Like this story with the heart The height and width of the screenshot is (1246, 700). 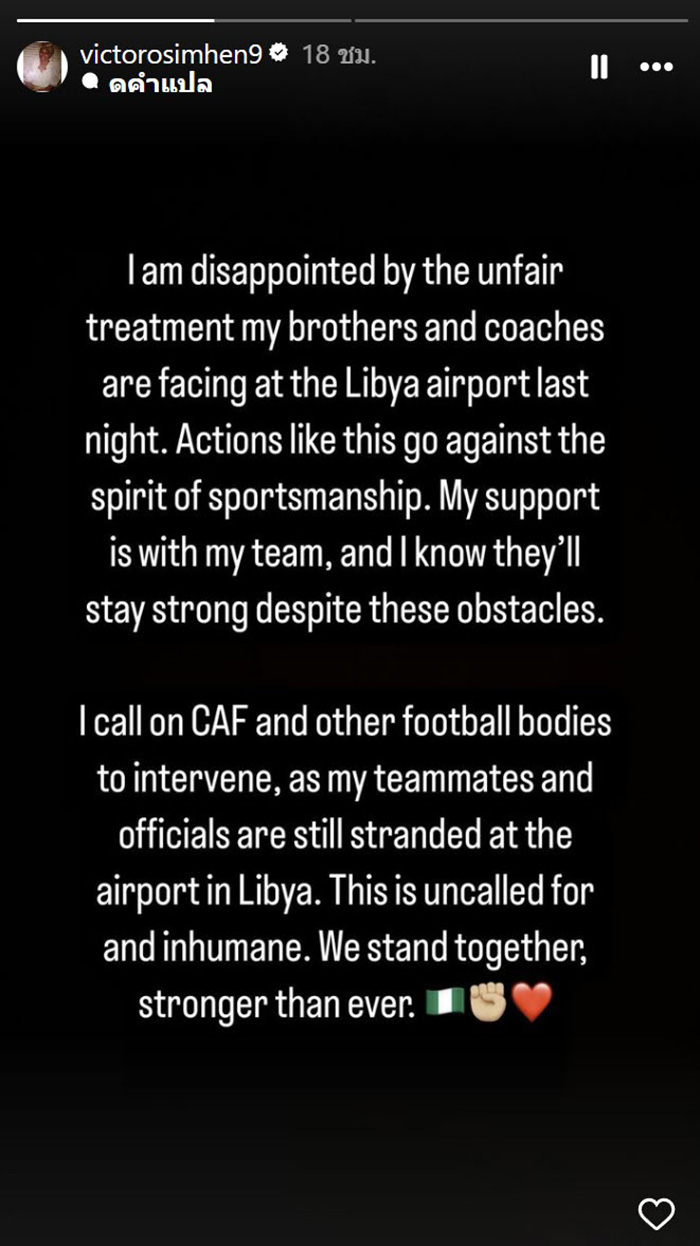click(x=656, y=1214)
